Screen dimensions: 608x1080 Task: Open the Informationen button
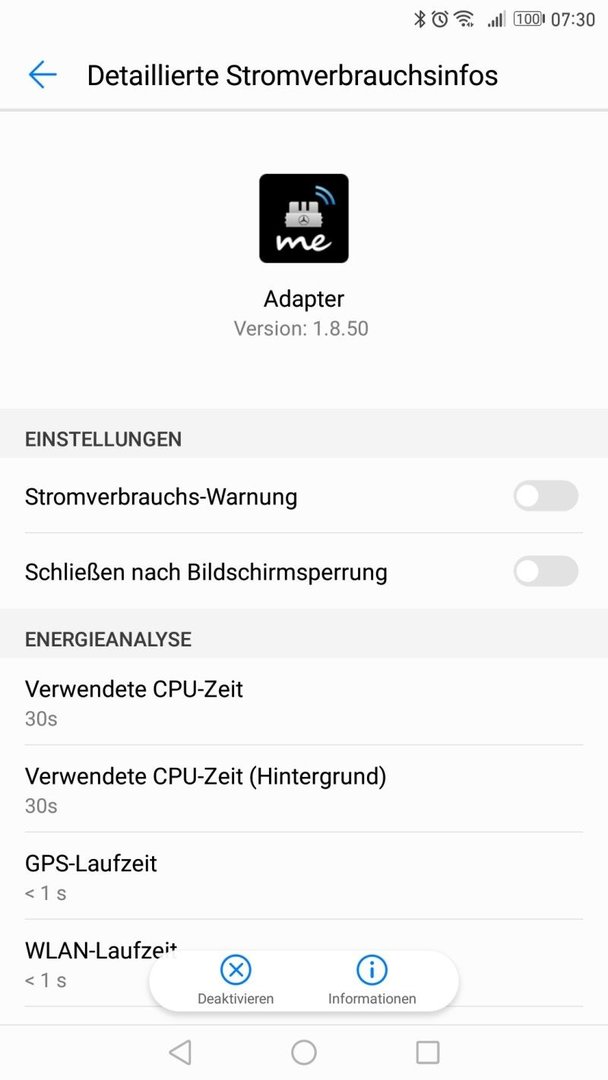[x=372, y=981]
